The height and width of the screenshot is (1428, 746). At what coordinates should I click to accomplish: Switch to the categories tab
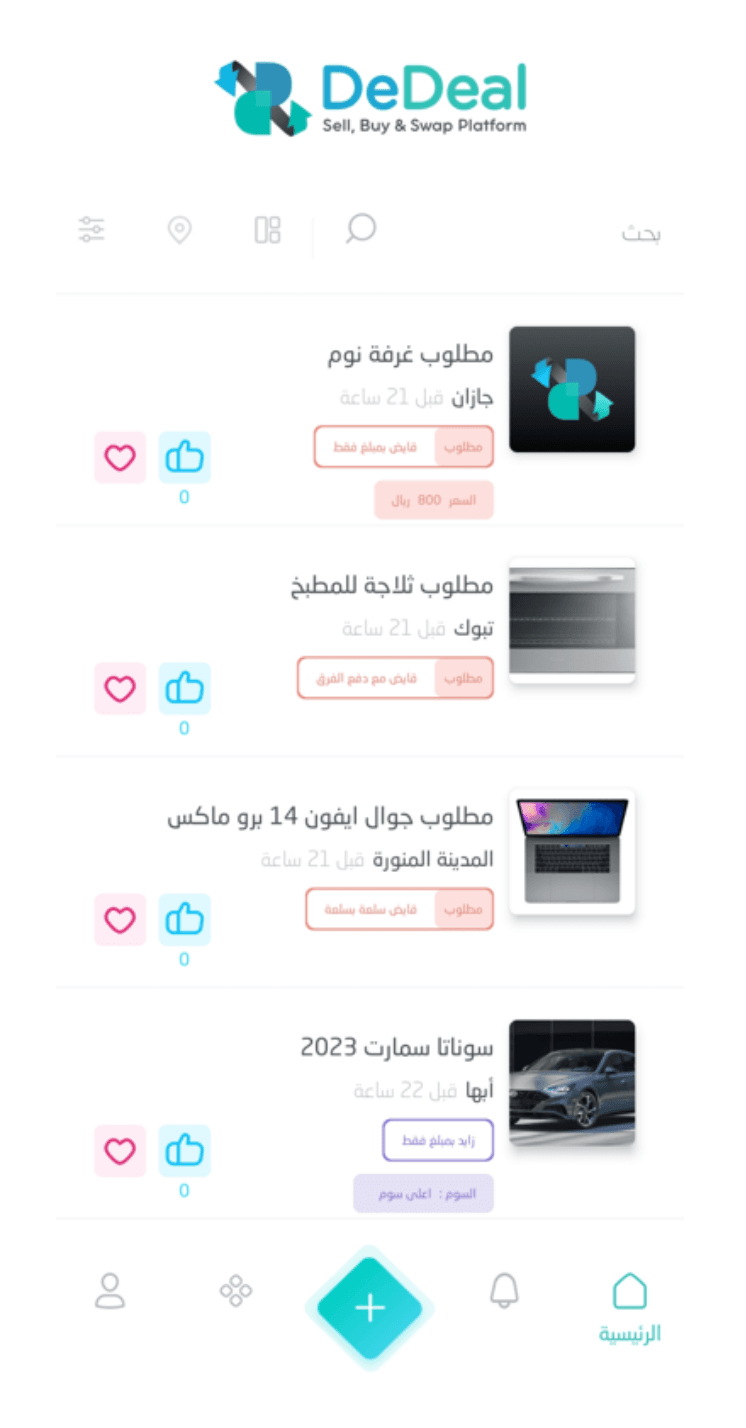coord(236,1291)
